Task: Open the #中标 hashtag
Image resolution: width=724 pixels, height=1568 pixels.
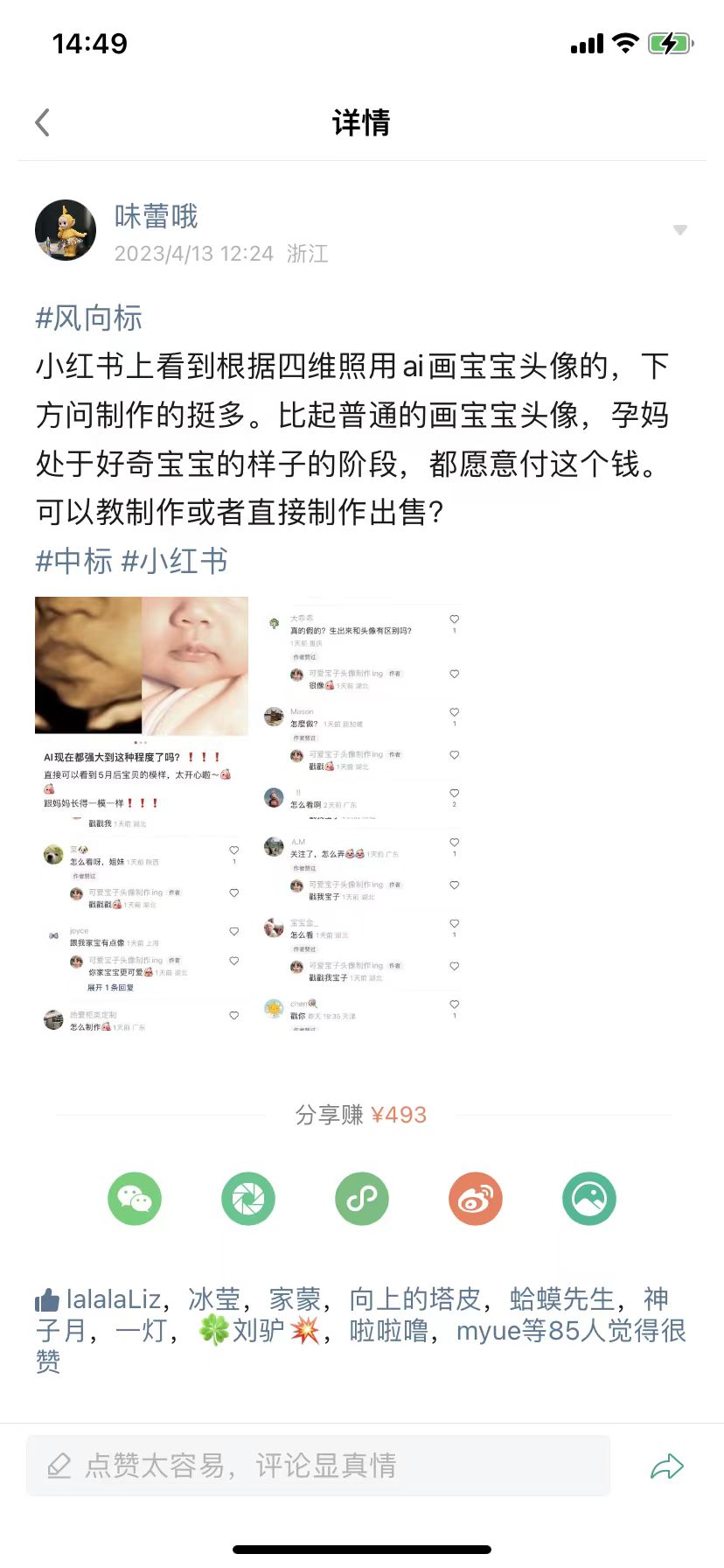Action: [74, 561]
